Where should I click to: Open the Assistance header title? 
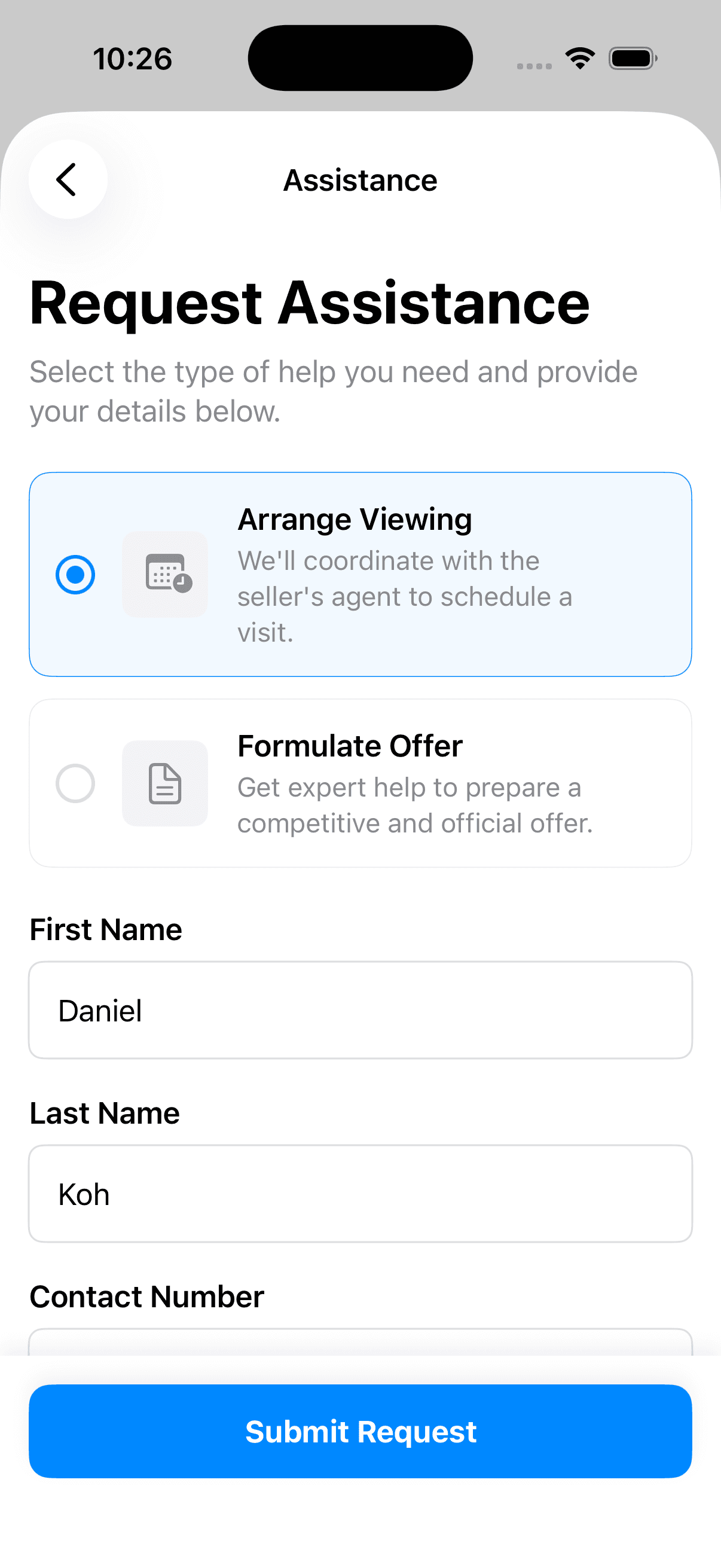360,179
